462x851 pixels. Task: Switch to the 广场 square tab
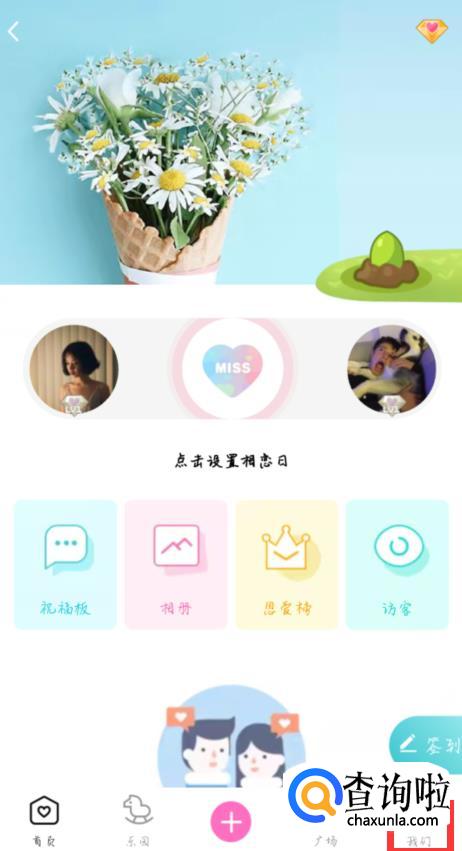coord(325,841)
